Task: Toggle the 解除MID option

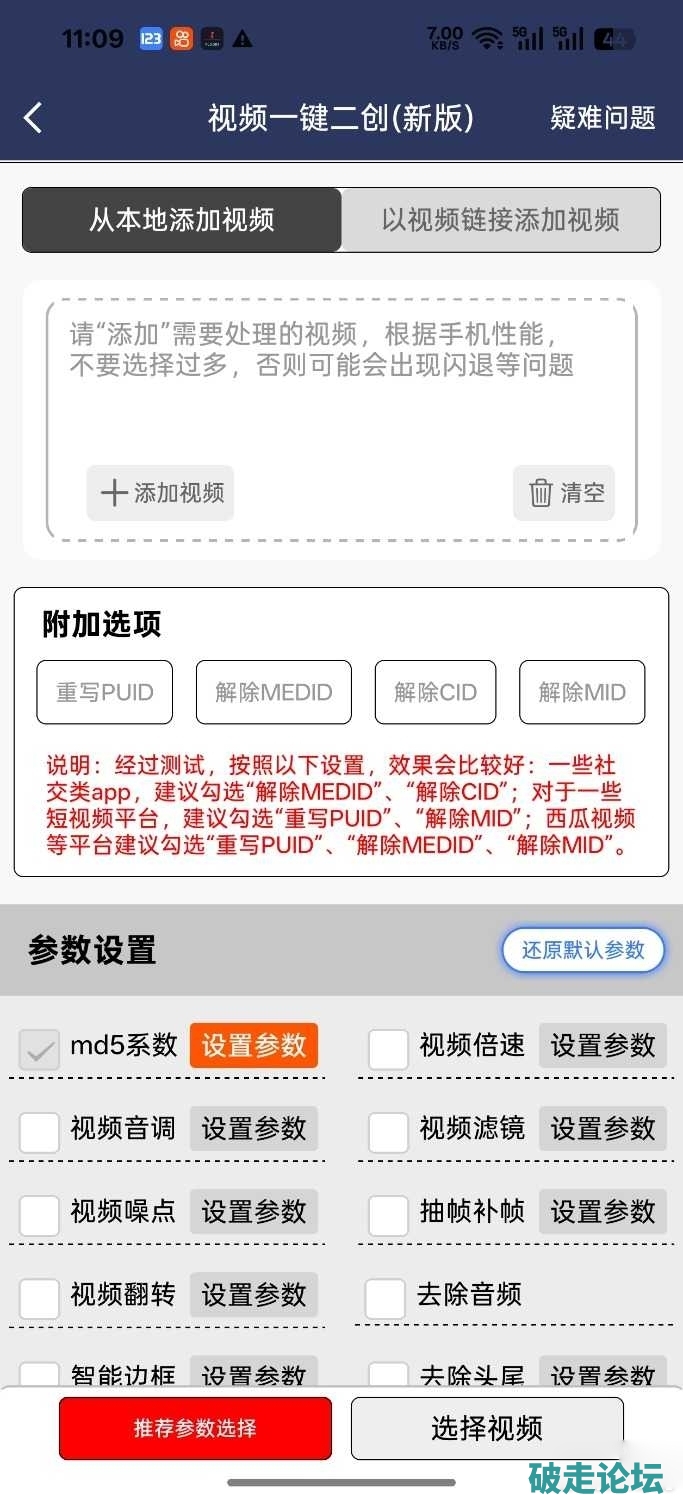Action: pos(582,692)
